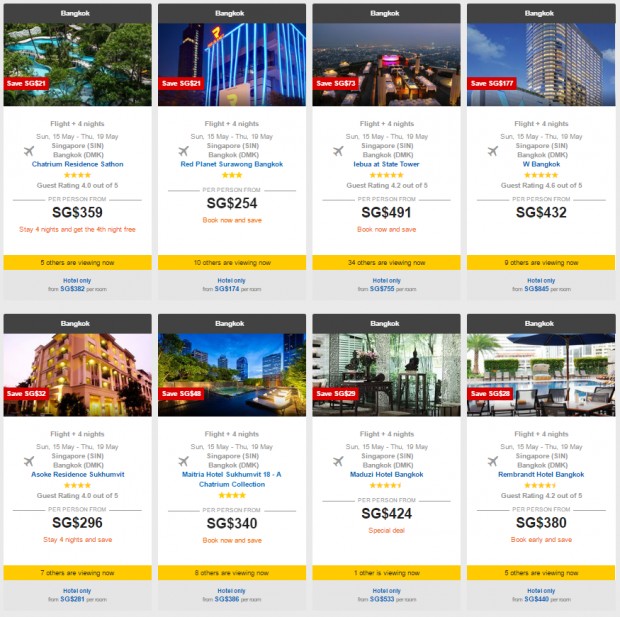
Task: Open Maitria Hotel Sukhumvit 18 package
Action: pyautogui.click(x=232, y=480)
